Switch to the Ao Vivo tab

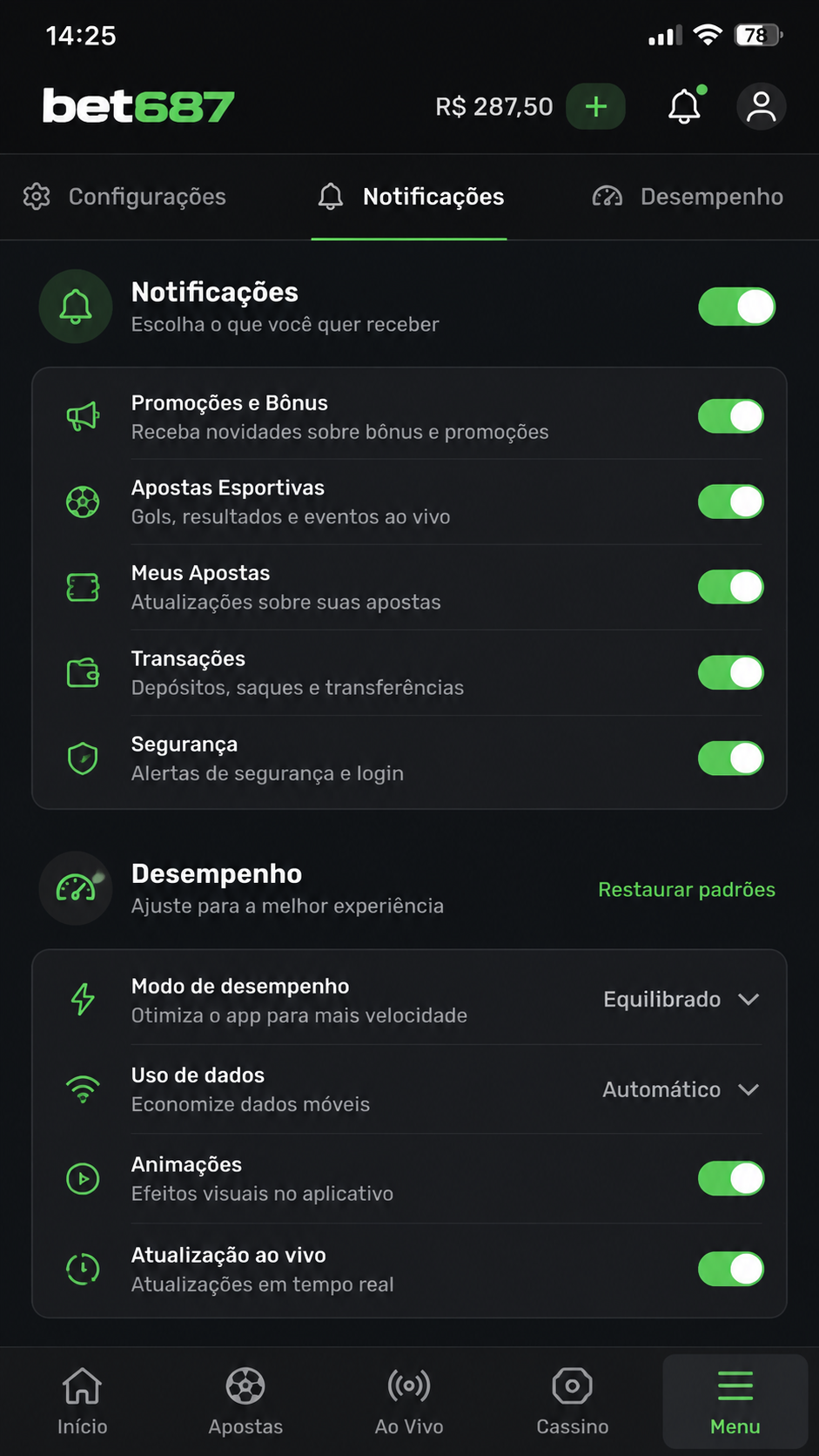[409, 1402]
